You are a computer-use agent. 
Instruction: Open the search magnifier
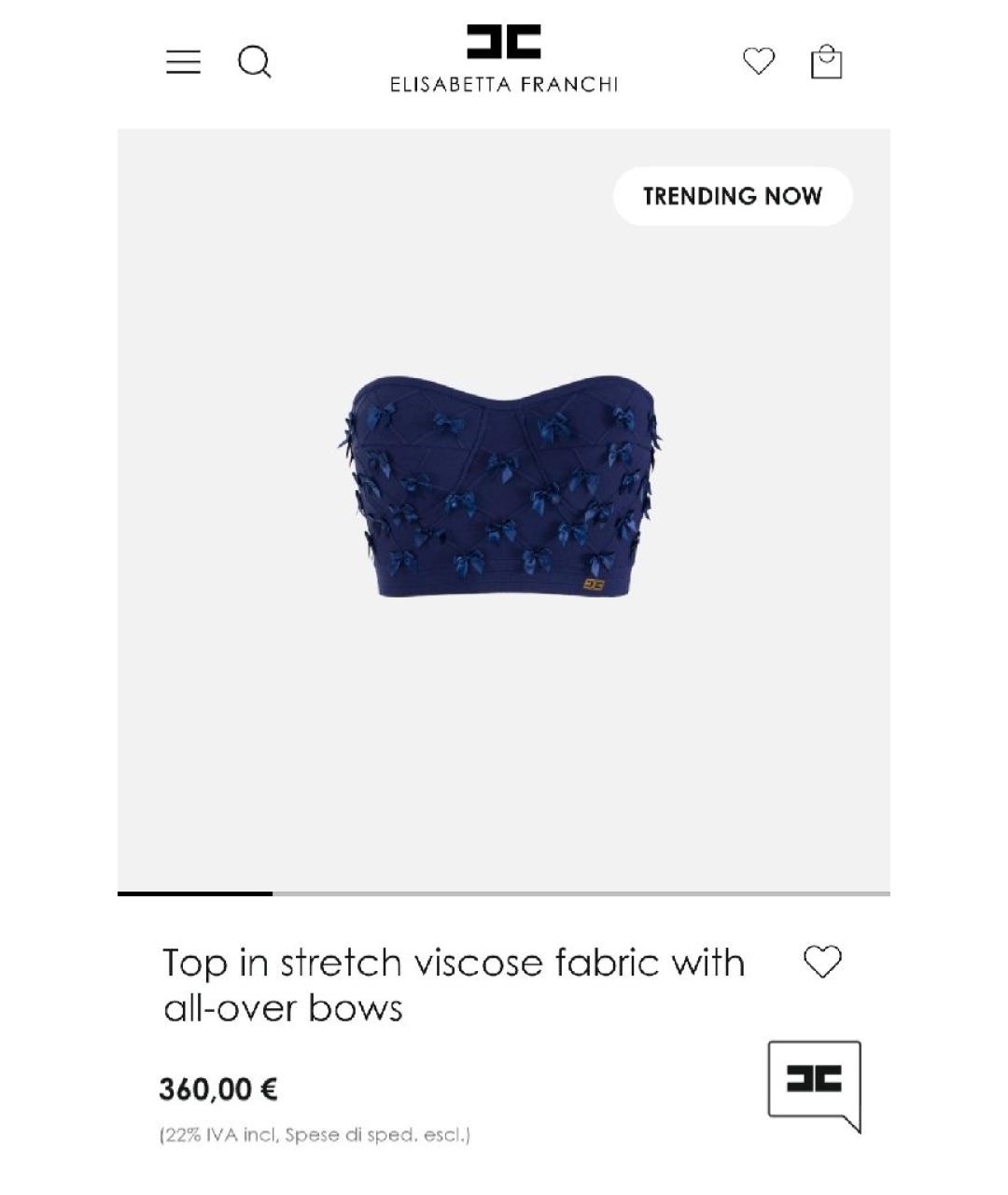pos(254,63)
